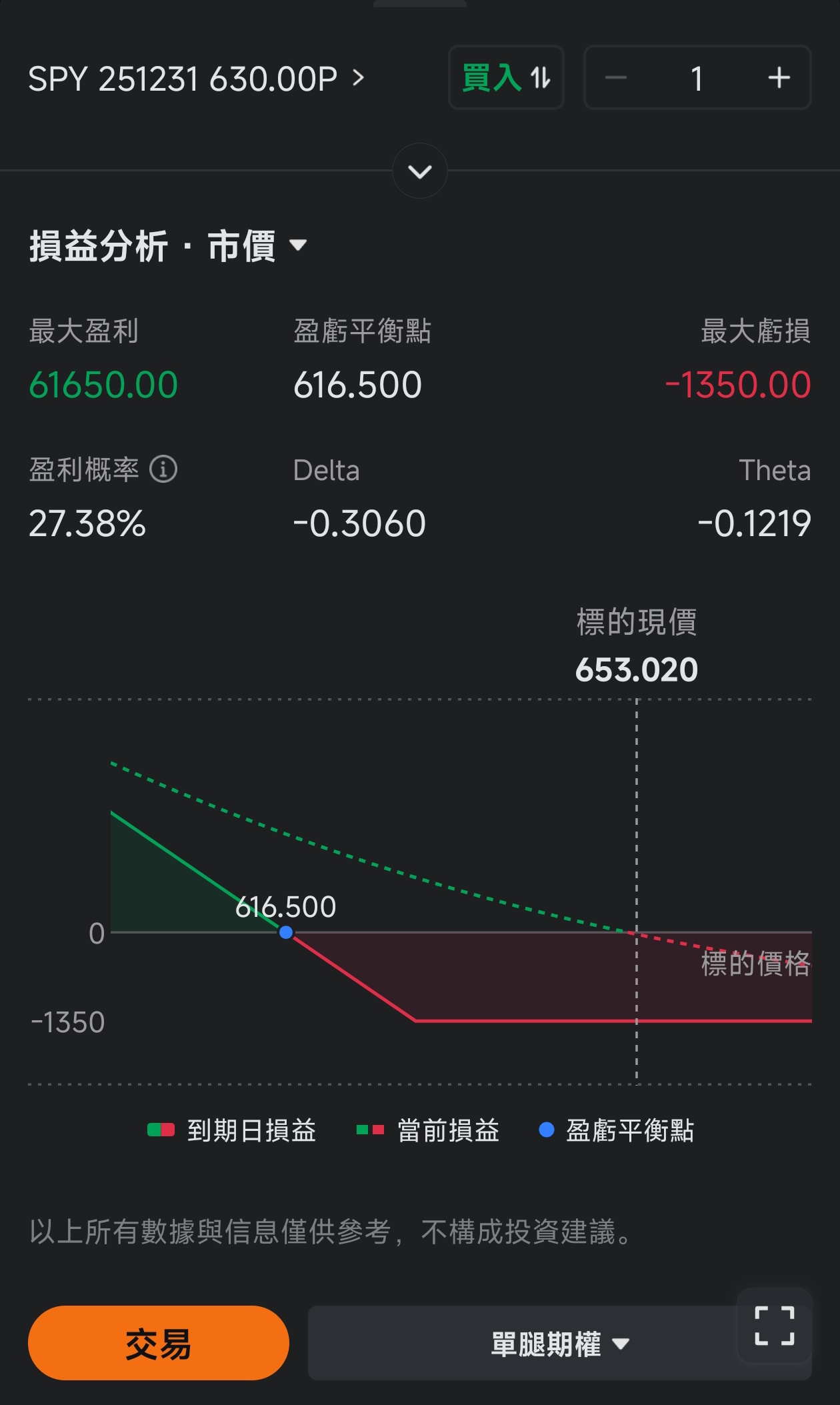Expand the collapsed order details chevron

coord(420,171)
